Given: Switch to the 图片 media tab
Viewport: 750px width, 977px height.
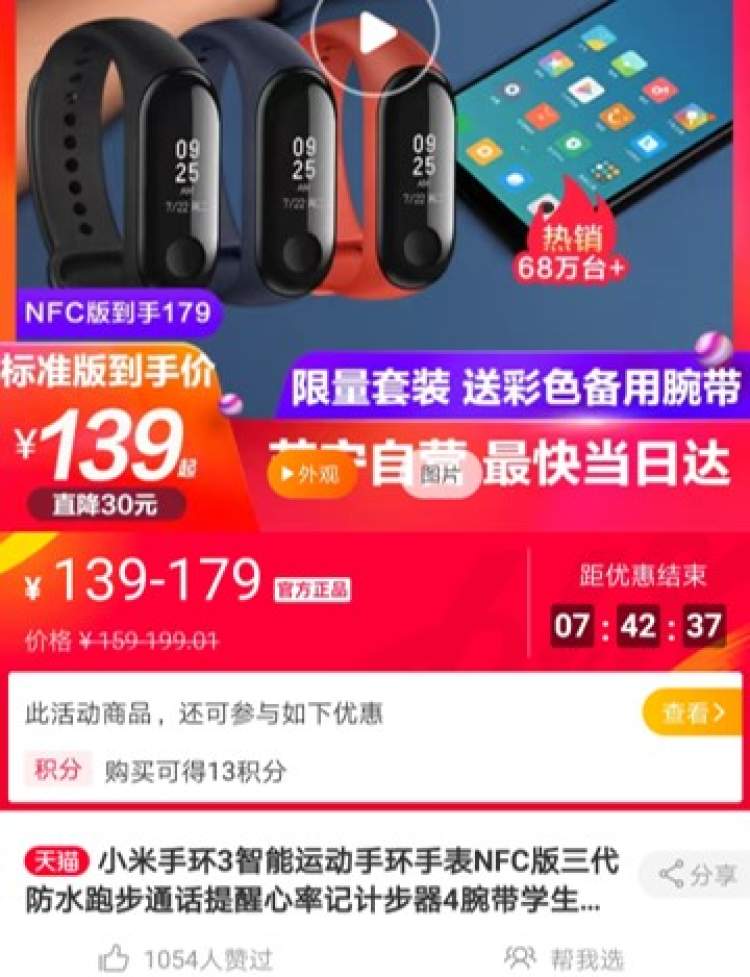Looking at the screenshot, I should pos(440,476).
